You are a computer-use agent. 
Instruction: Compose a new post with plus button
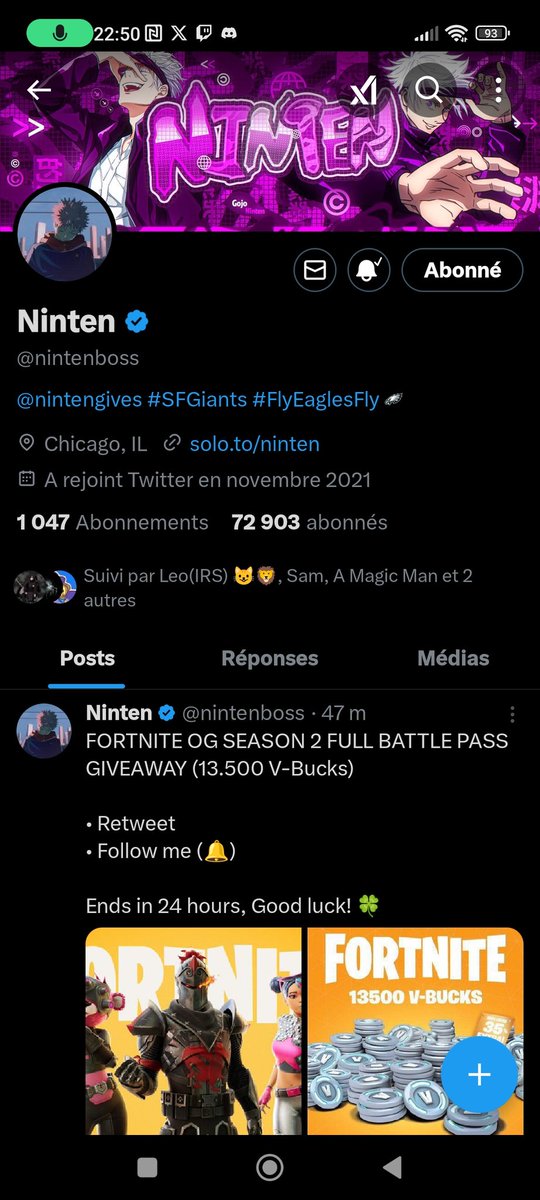click(x=479, y=1074)
